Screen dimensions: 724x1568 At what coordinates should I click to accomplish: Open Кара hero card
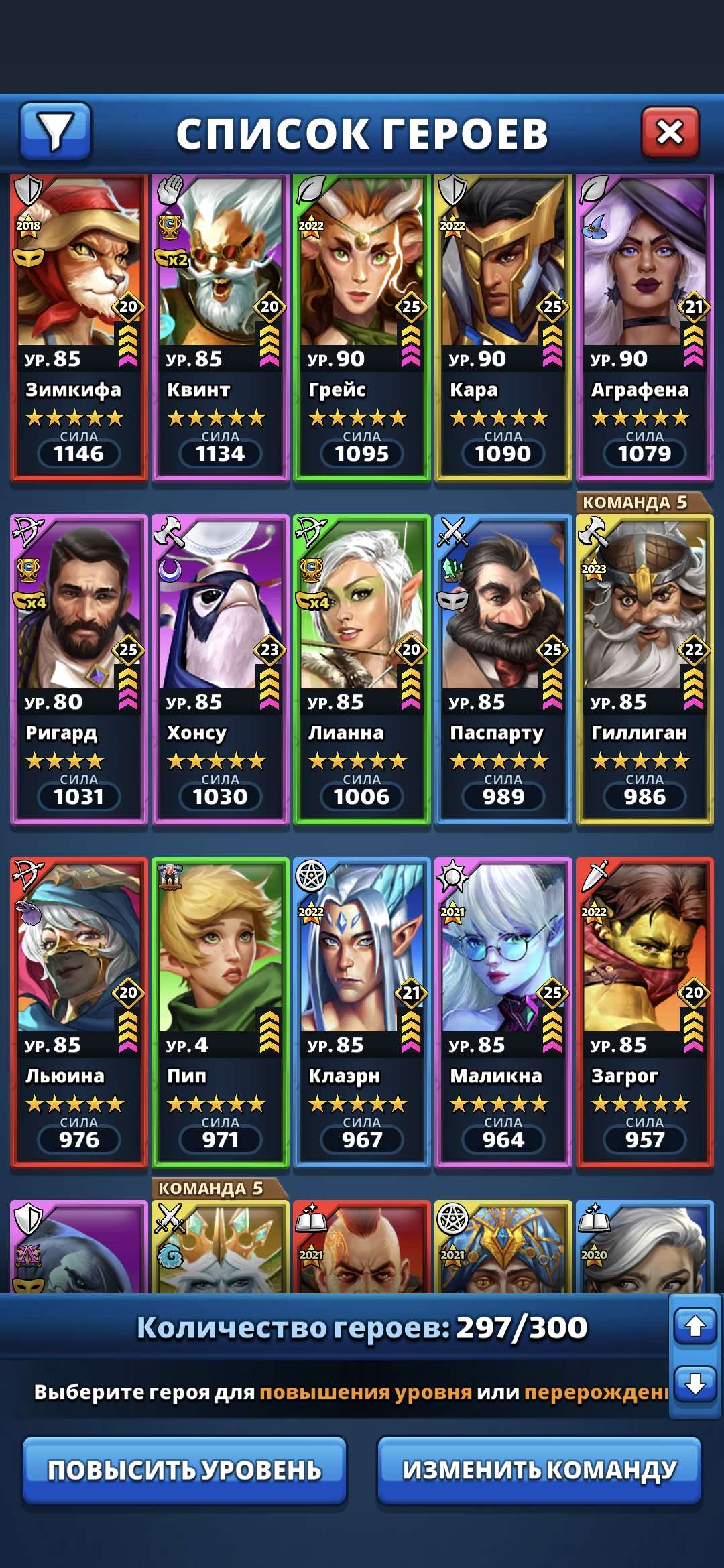coord(503,328)
